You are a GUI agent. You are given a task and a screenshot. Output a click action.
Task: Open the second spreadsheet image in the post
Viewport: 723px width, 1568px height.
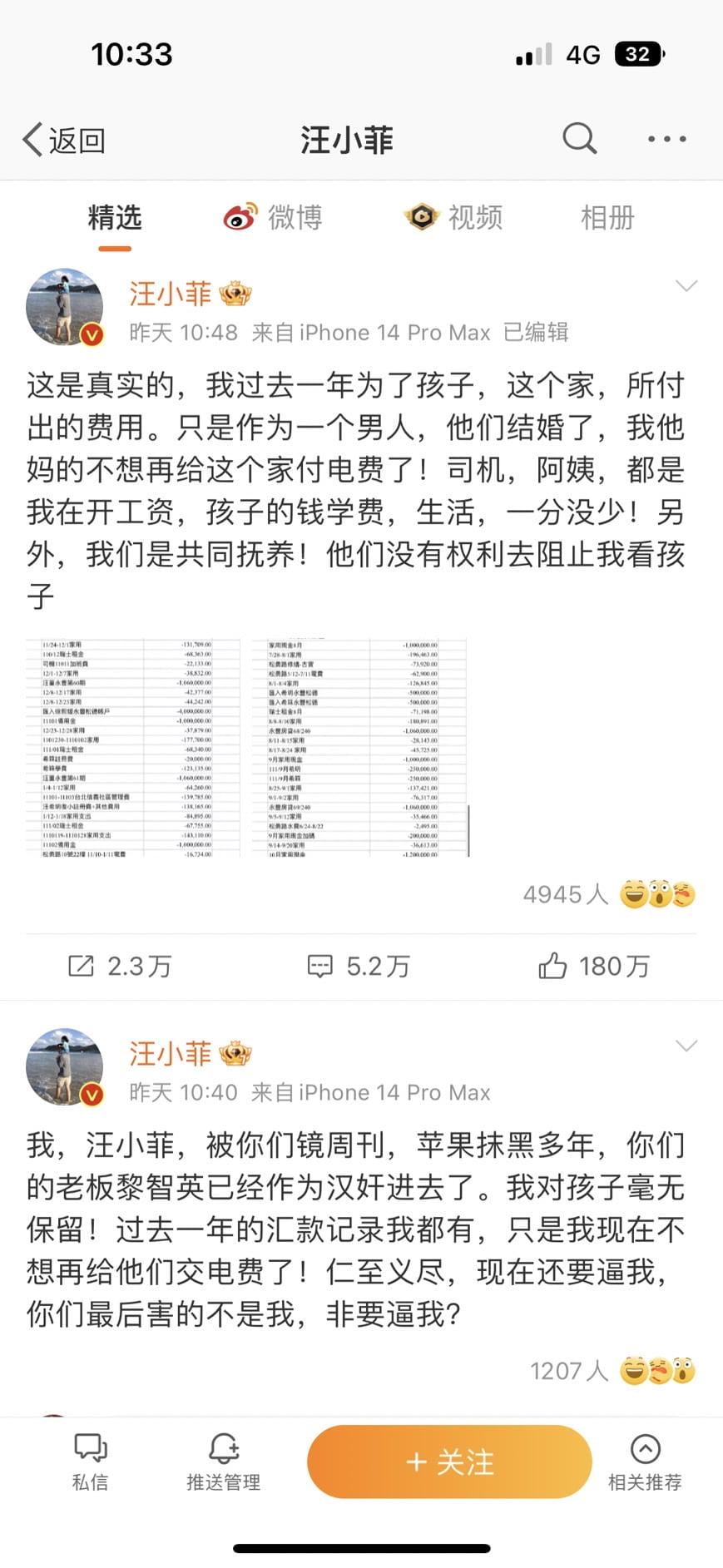[x=359, y=748]
